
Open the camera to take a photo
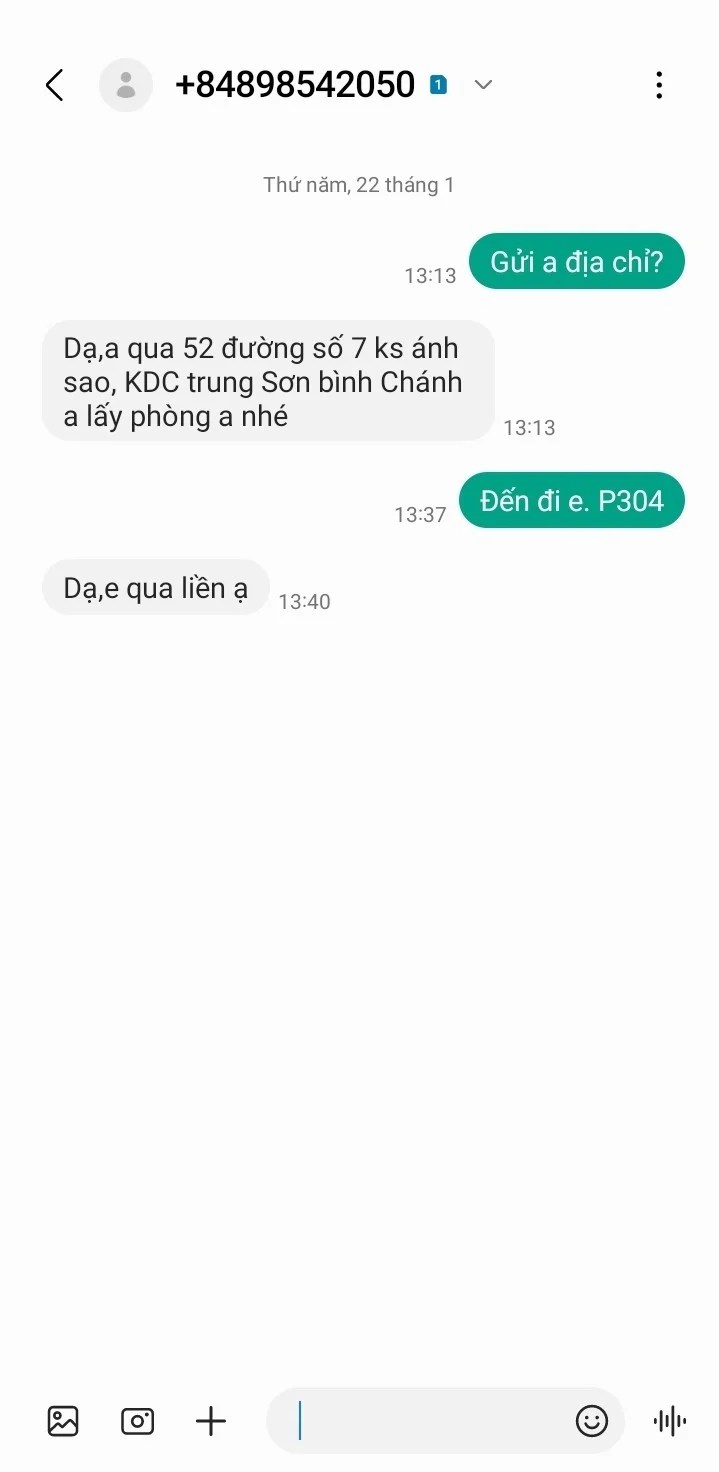pyautogui.click(x=137, y=1420)
